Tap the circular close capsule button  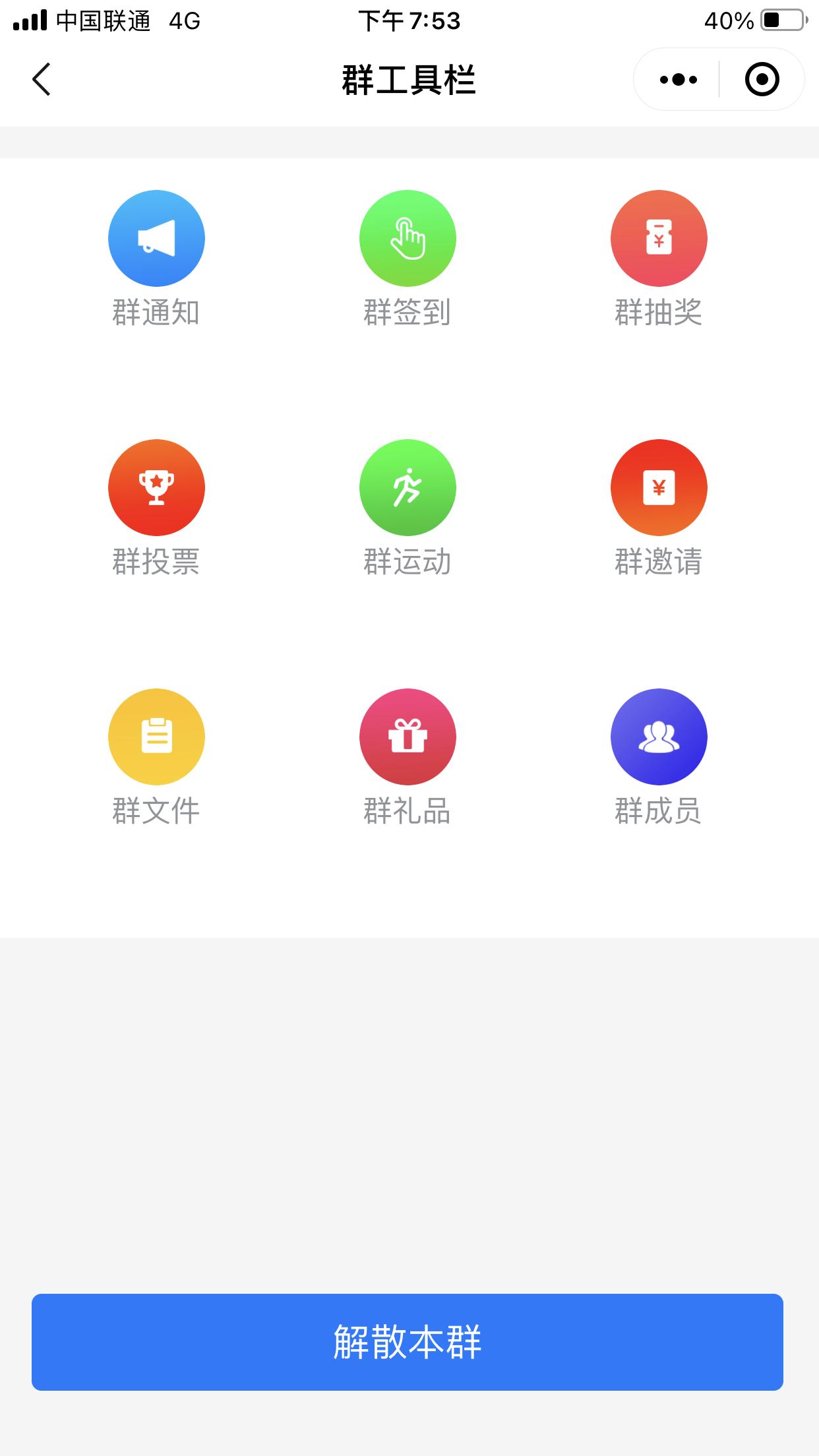(x=762, y=78)
